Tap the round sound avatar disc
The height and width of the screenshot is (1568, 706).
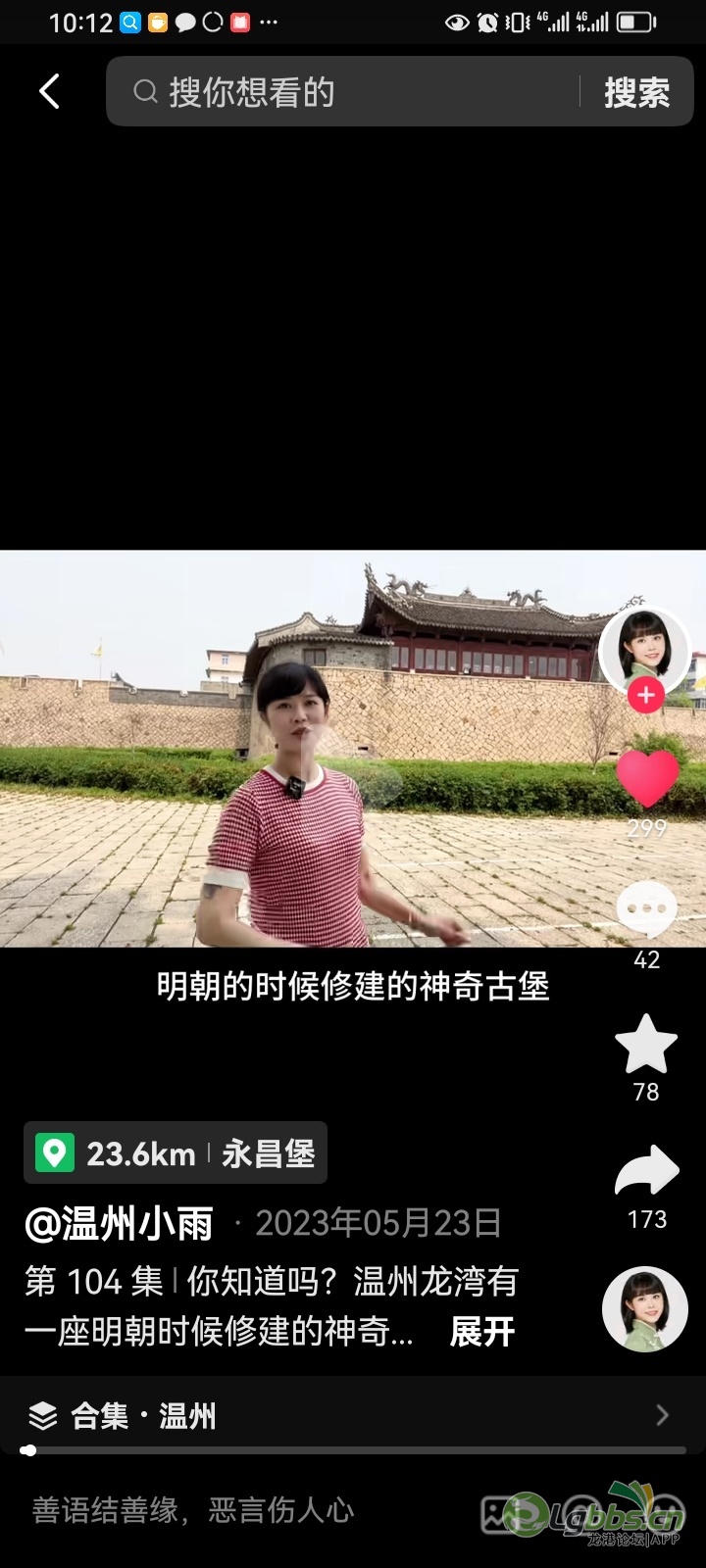tap(645, 1309)
